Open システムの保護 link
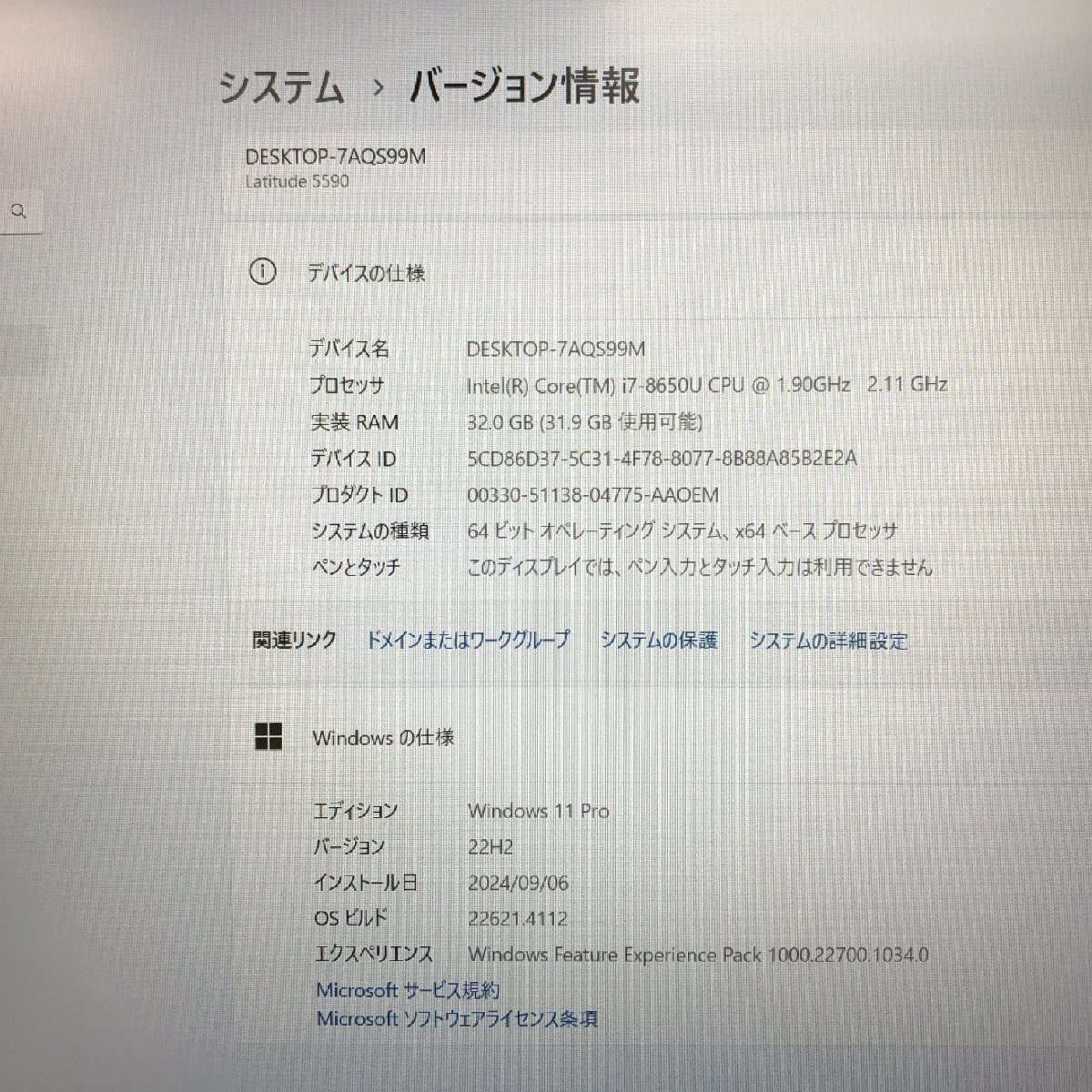 [x=659, y=641]
